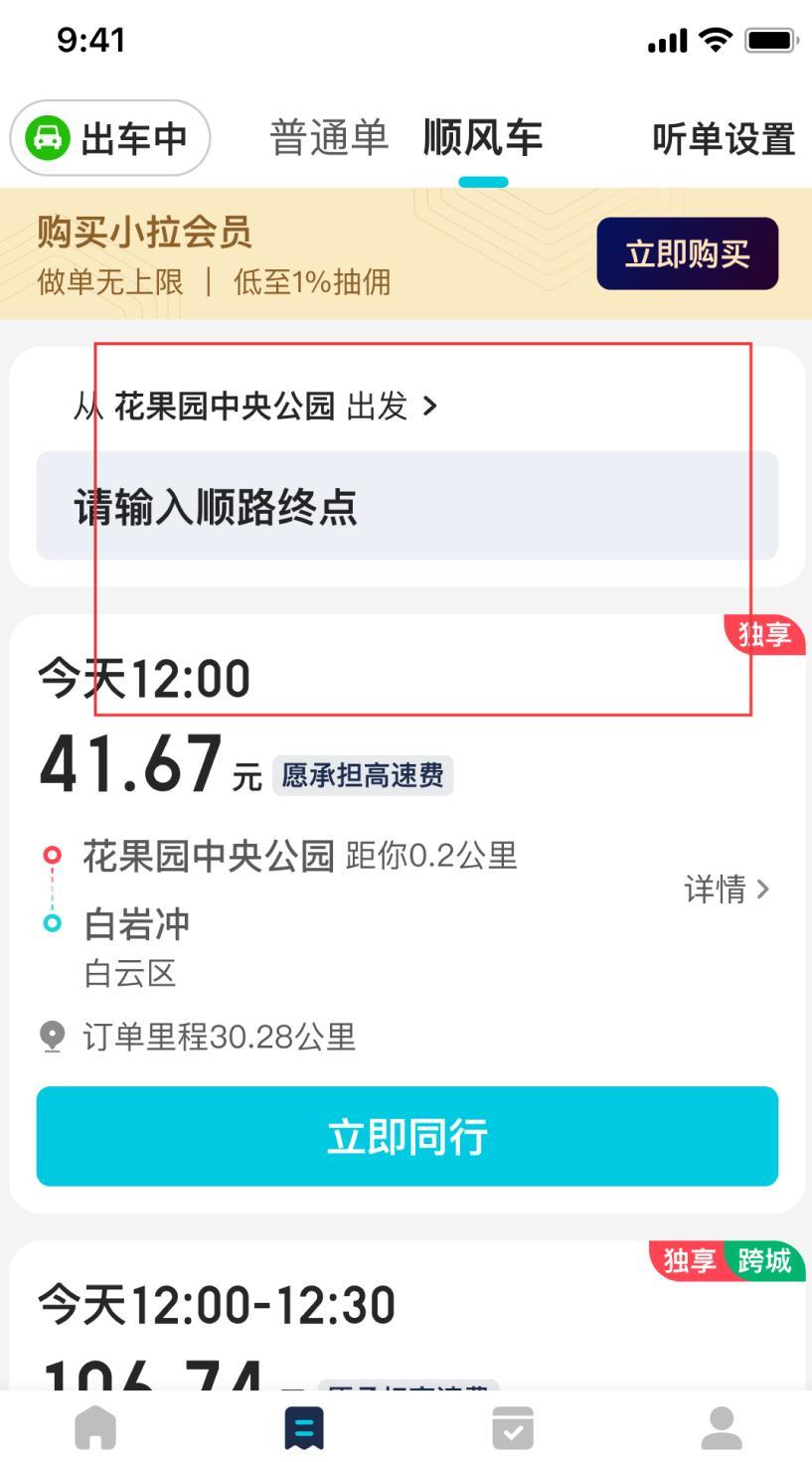
Task: Open the 今天12:00-12:30 order card
Action: coord(407,1316)
